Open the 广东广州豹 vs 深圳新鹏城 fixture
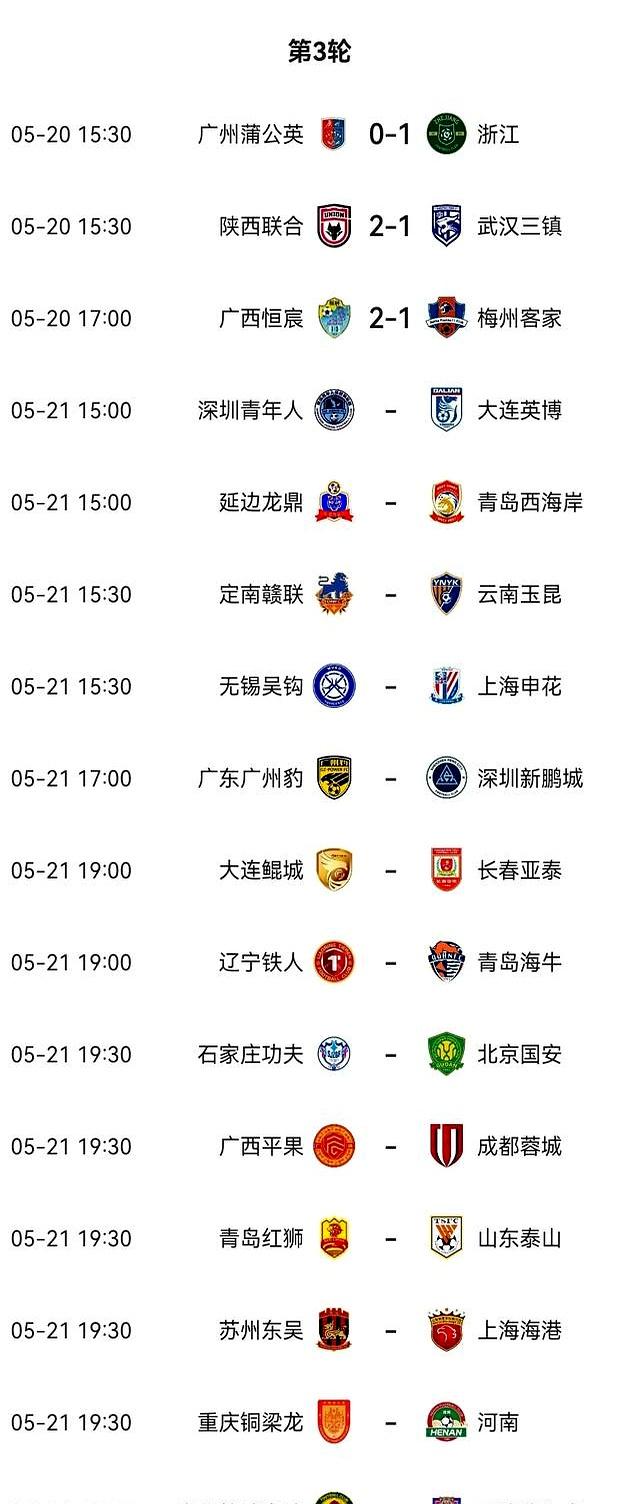This screenshot has width=640, height=1504. pyautogui.click(x=390, y=778)
